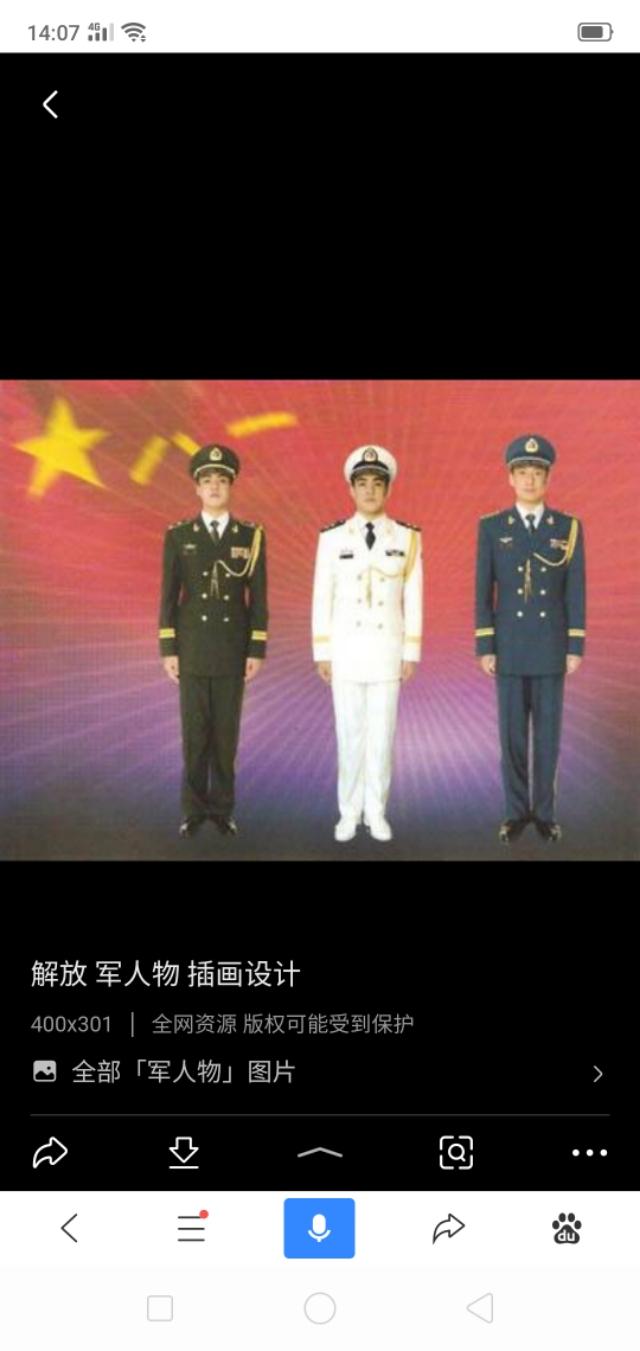Expand the image details panel
This screenshot has height=1351, width=640.
[x=320, y=1152]
